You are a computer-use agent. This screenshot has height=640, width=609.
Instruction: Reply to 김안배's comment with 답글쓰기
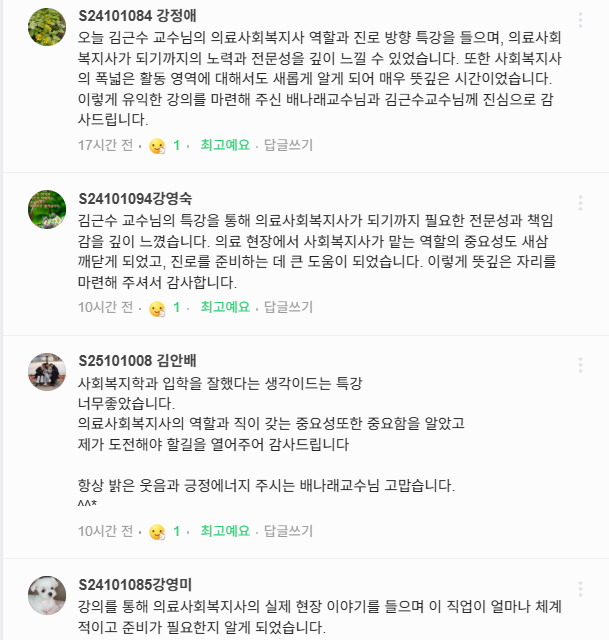click(288, 531)
